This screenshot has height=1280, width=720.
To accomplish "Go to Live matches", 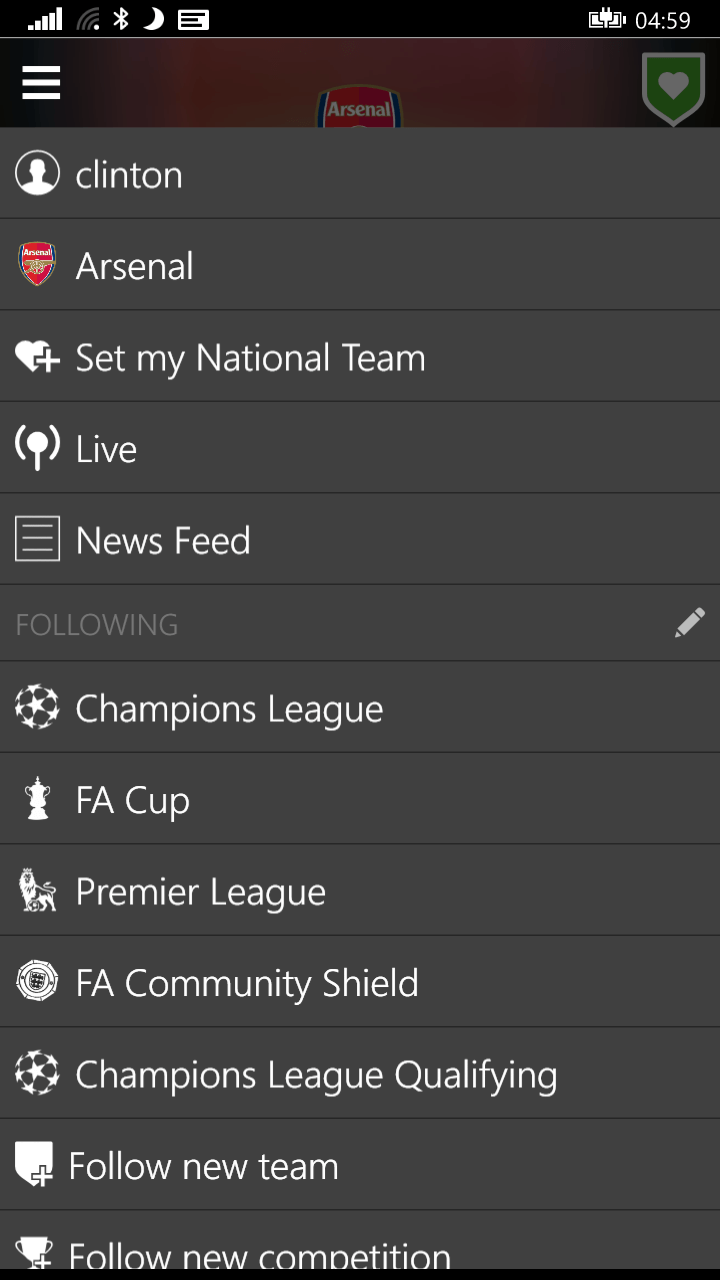I will coord(360,448).
